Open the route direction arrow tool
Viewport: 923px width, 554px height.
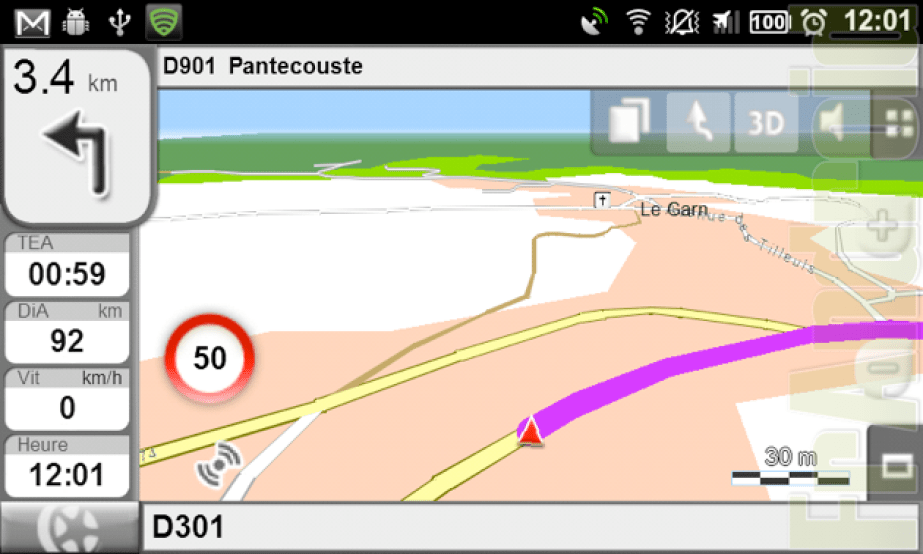pos(699,123)
